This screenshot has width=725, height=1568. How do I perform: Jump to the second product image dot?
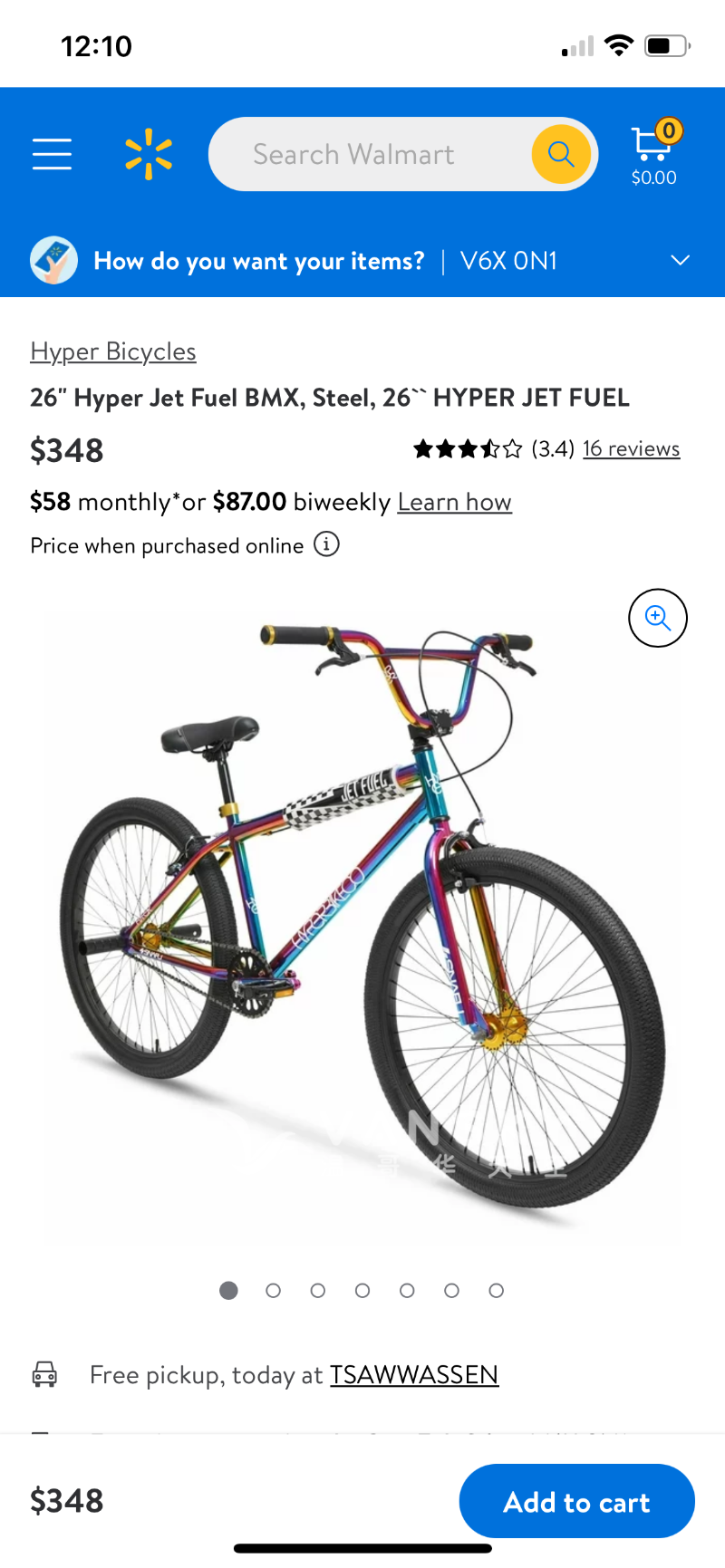pyautogui.click(x=273, y=1291)
